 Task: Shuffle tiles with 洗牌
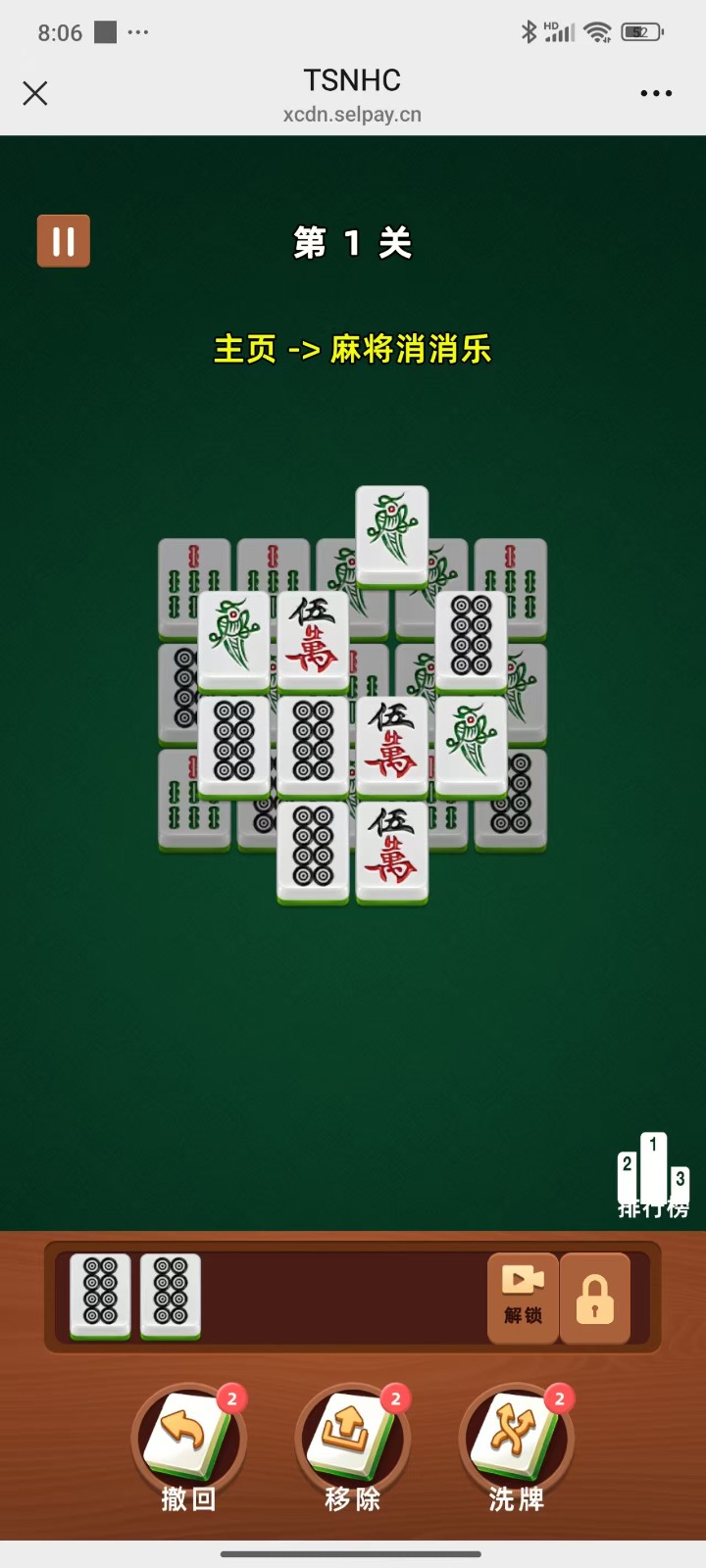(x=516, y=1447)
